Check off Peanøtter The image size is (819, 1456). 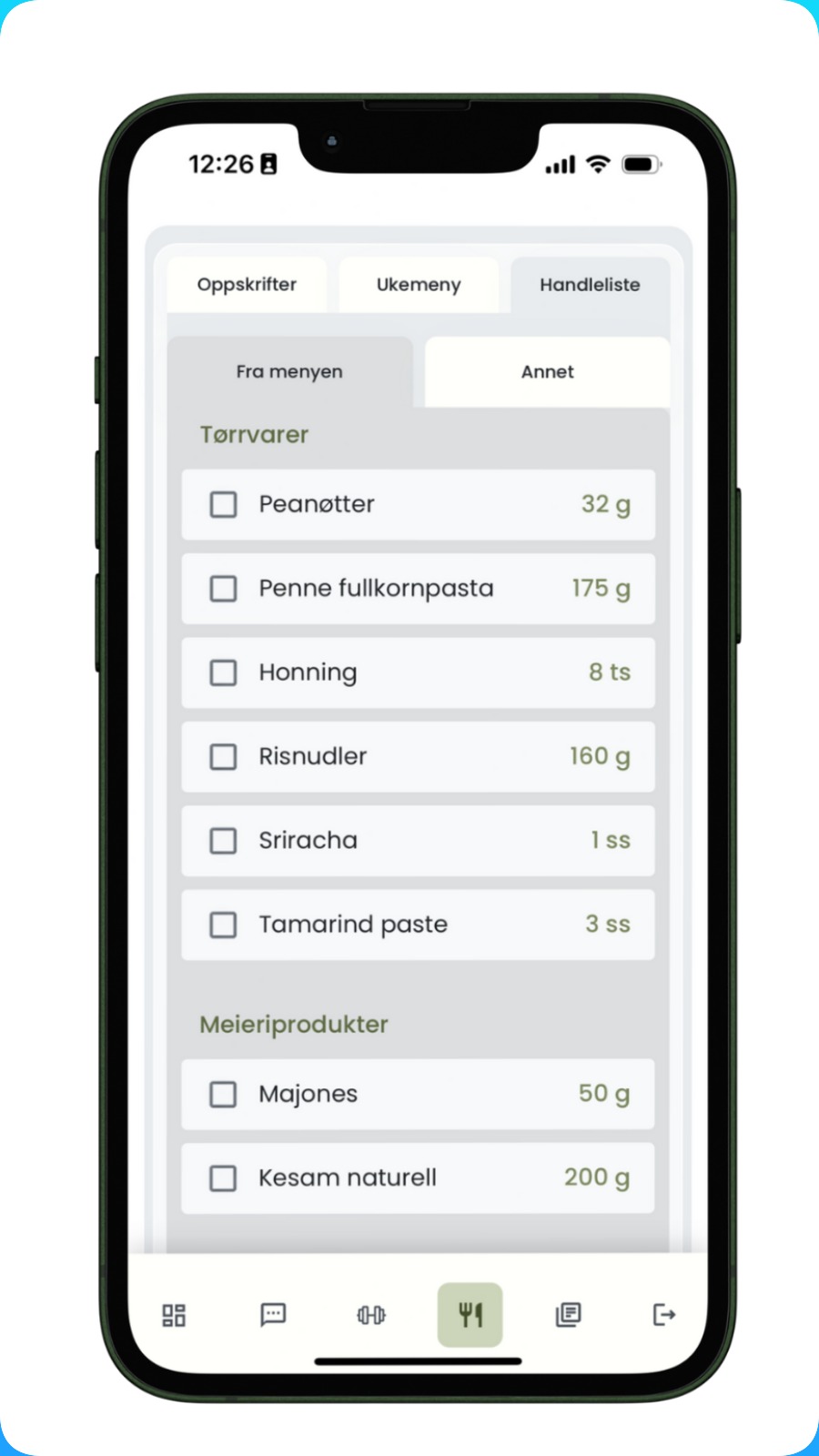point(224,504)
